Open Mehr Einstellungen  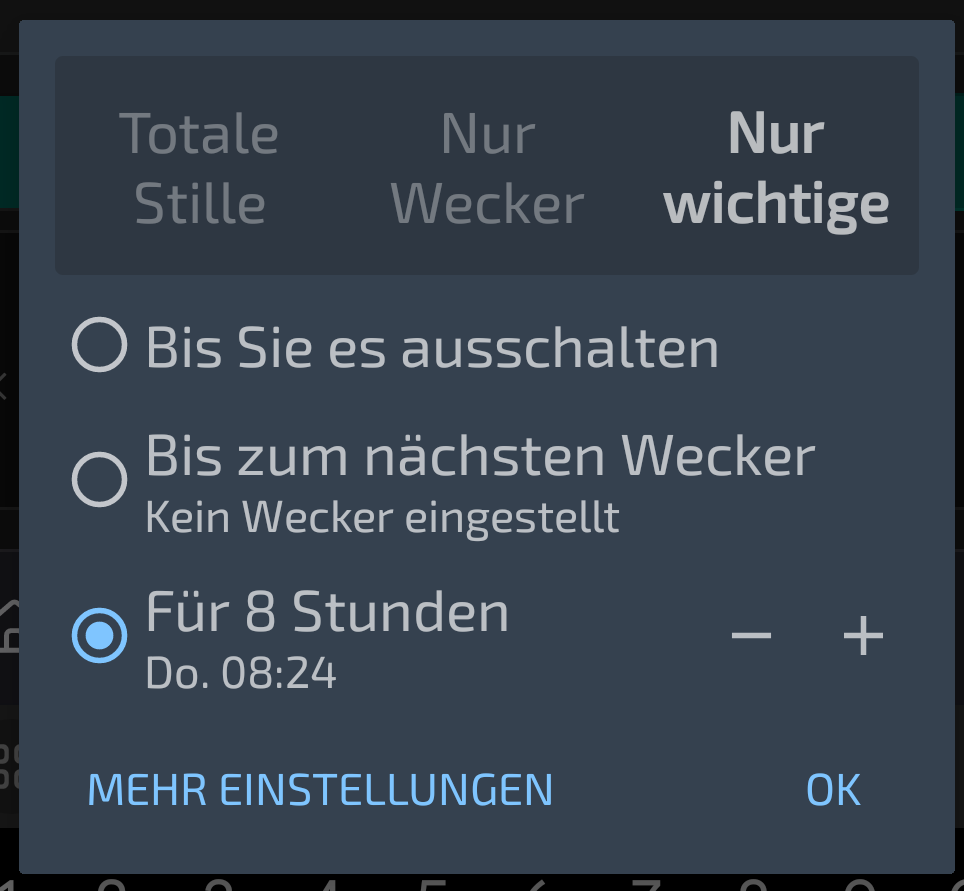coord(320,790)
